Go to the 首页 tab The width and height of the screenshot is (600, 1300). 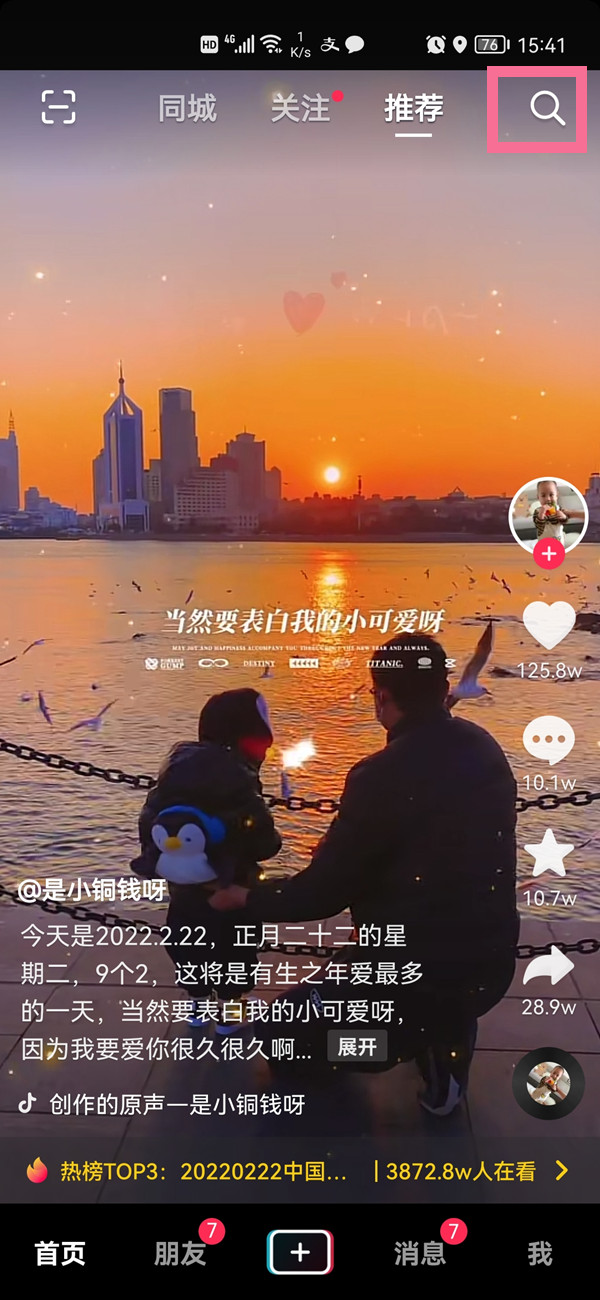coord(60,1253)
